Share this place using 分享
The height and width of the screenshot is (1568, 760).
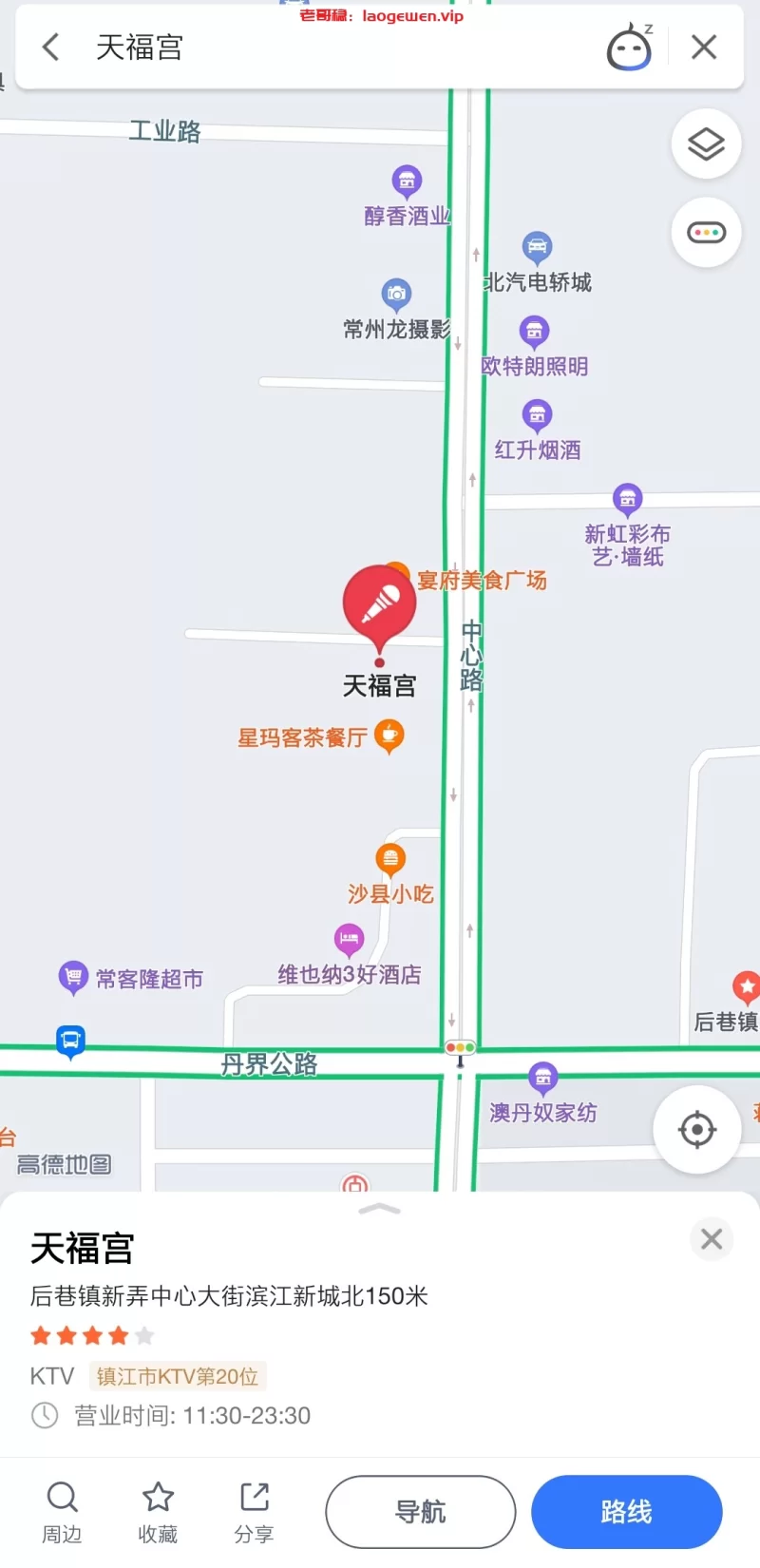[x=254, y=1511]
